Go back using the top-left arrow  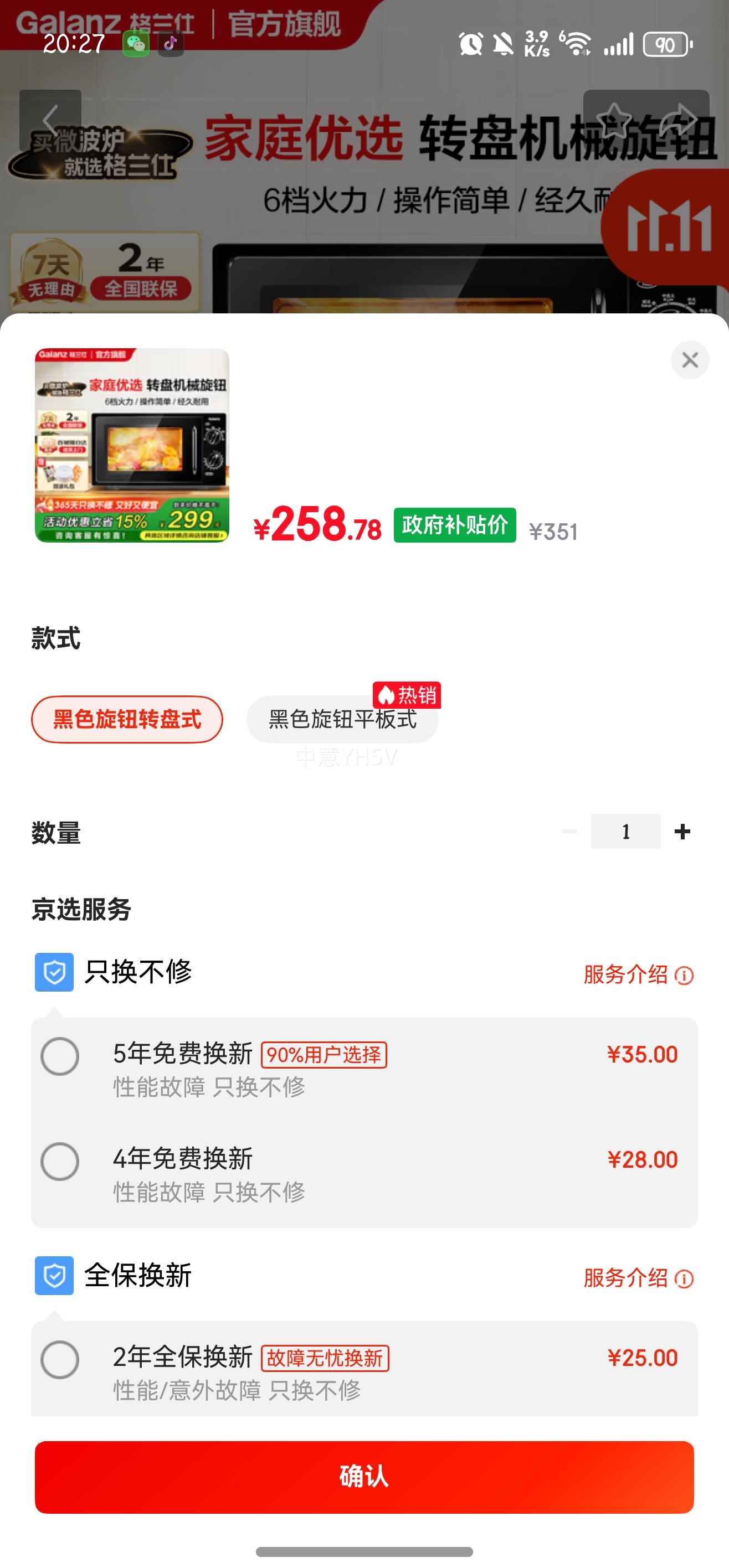[50, 120]
